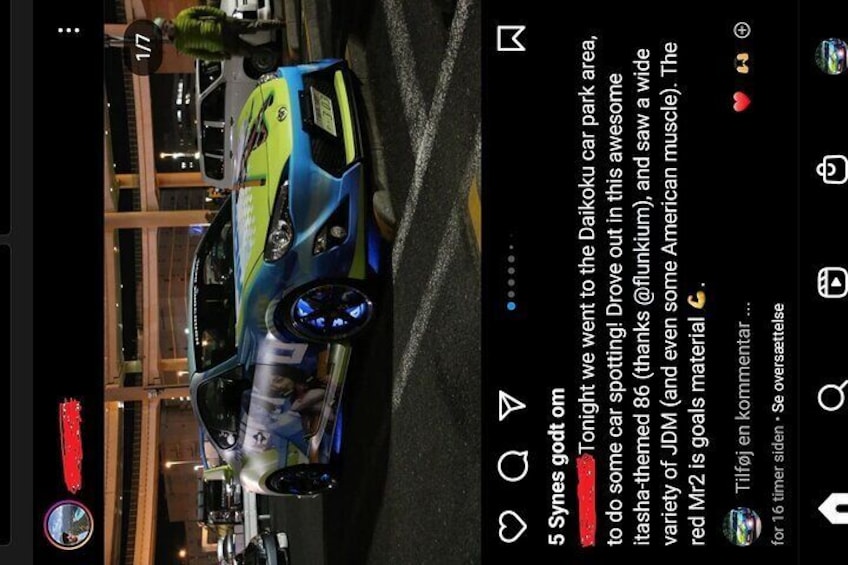
Task: Switch to the Search tab
Action: point(830,397)
